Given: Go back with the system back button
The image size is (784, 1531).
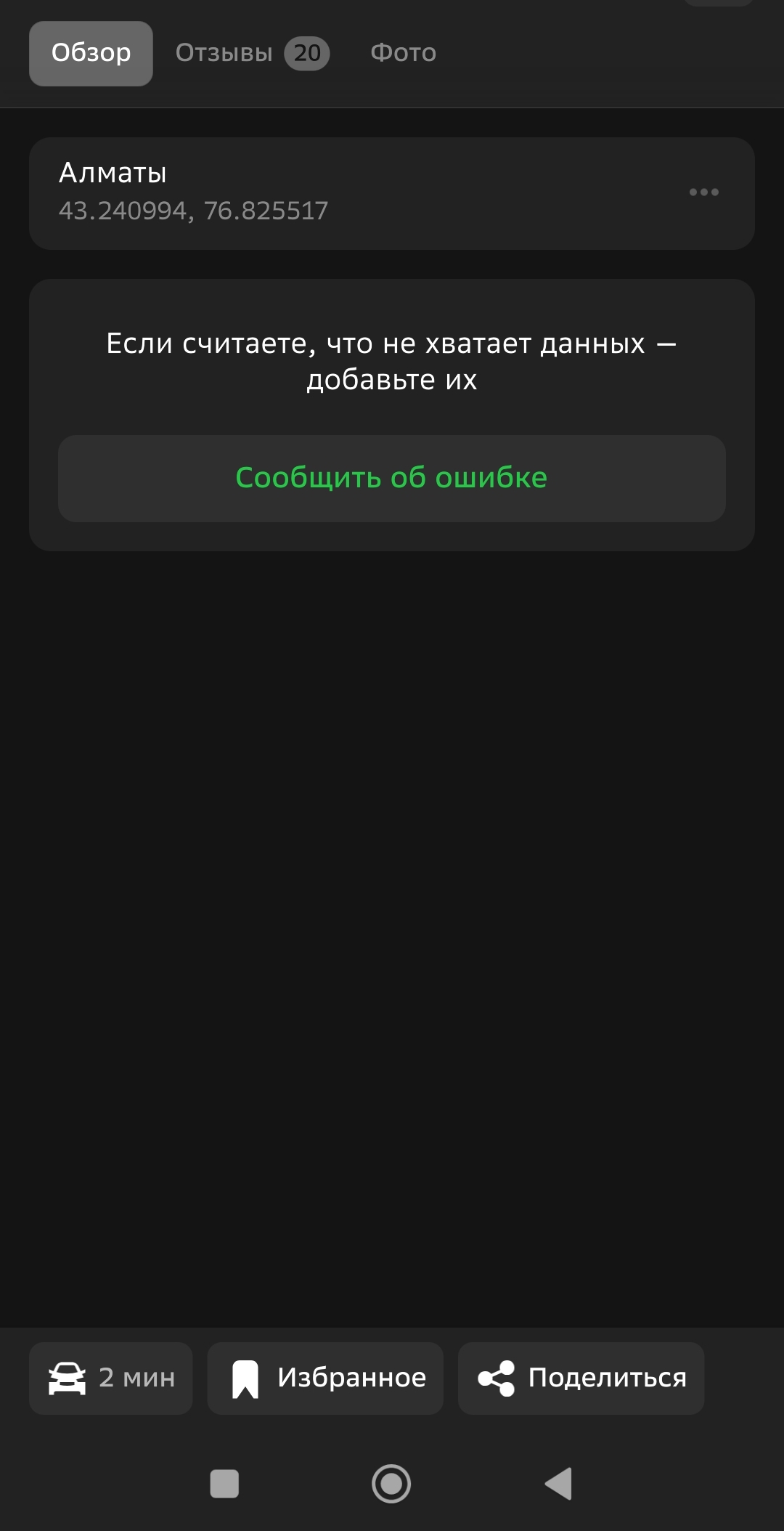Looking at the screenshot, I should pos(559,1483).
